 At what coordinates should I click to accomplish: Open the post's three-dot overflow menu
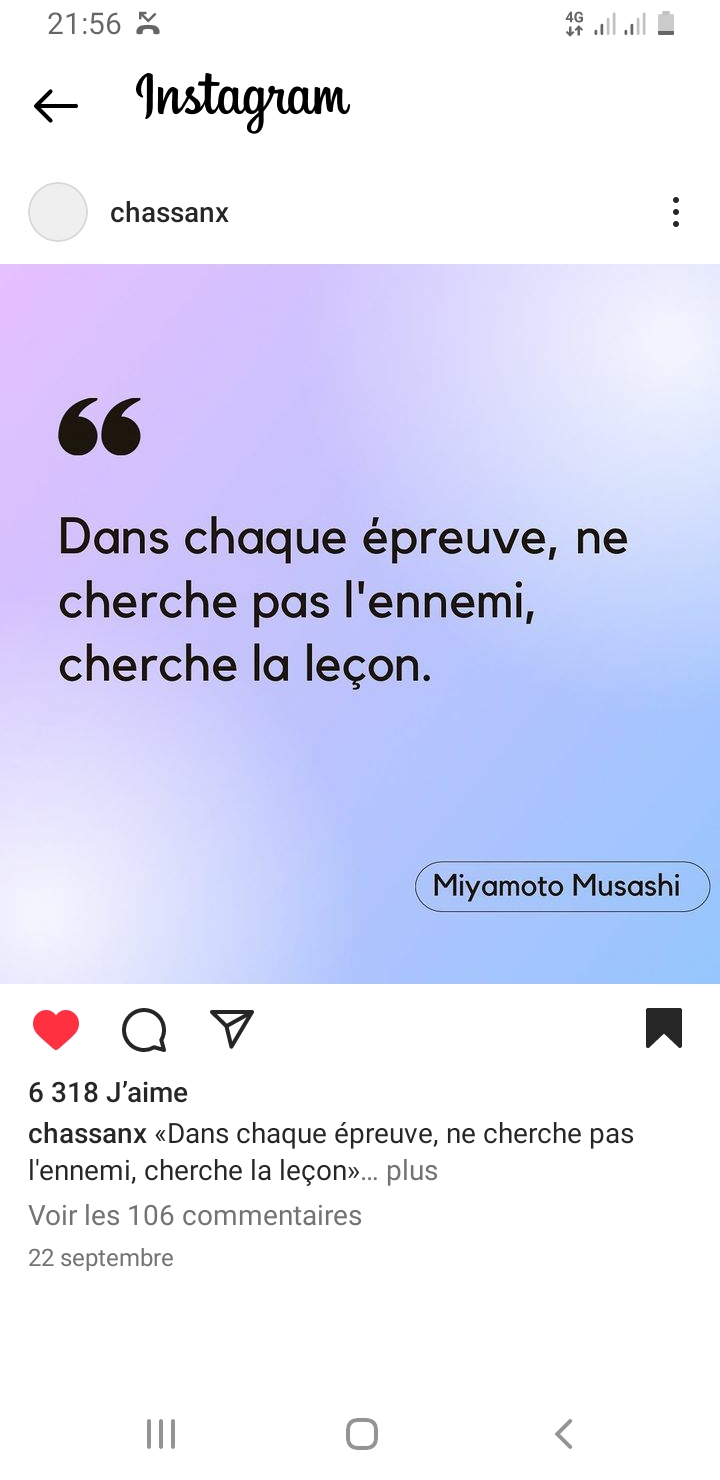[676, 212]
